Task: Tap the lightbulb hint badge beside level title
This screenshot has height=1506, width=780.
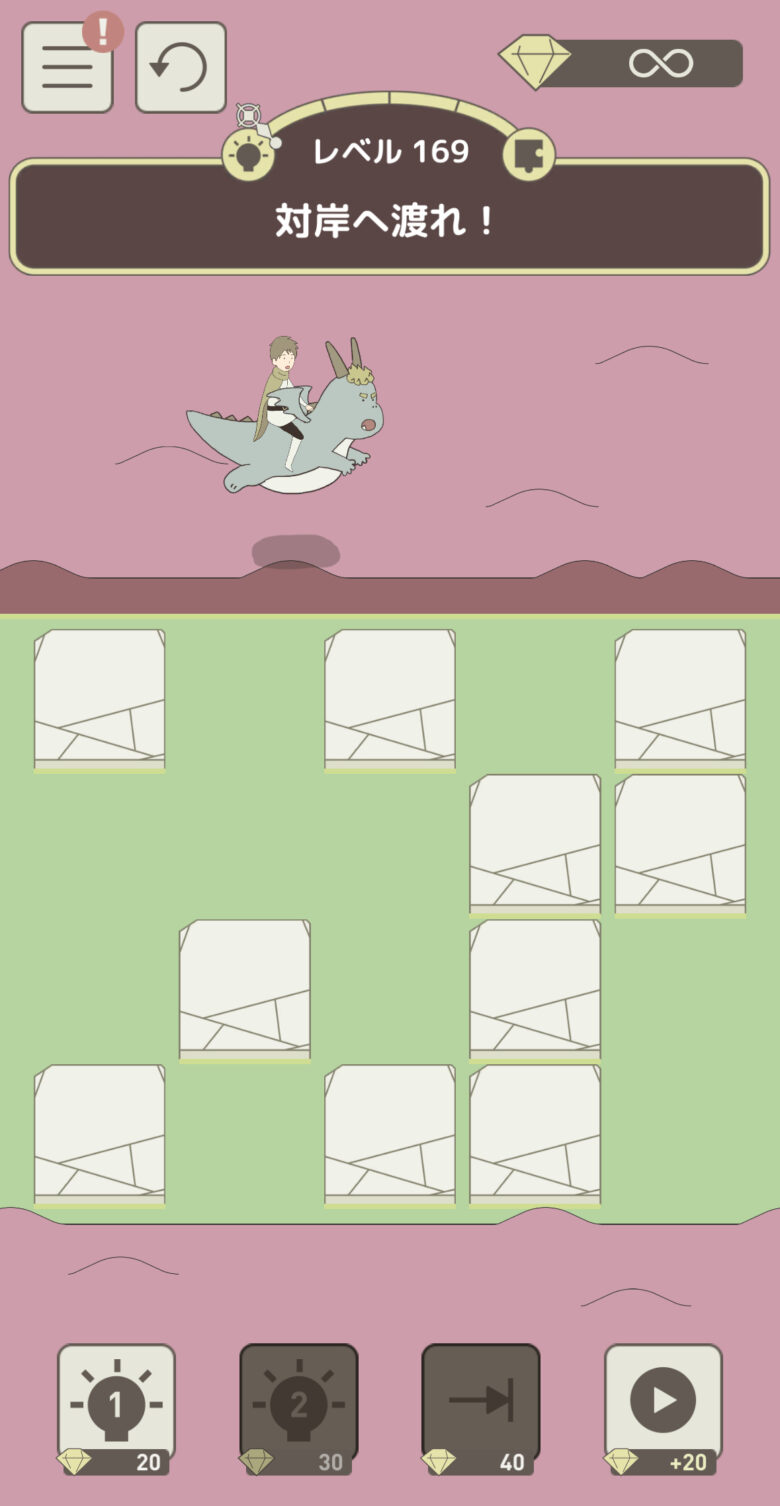Action: point(248,155)
